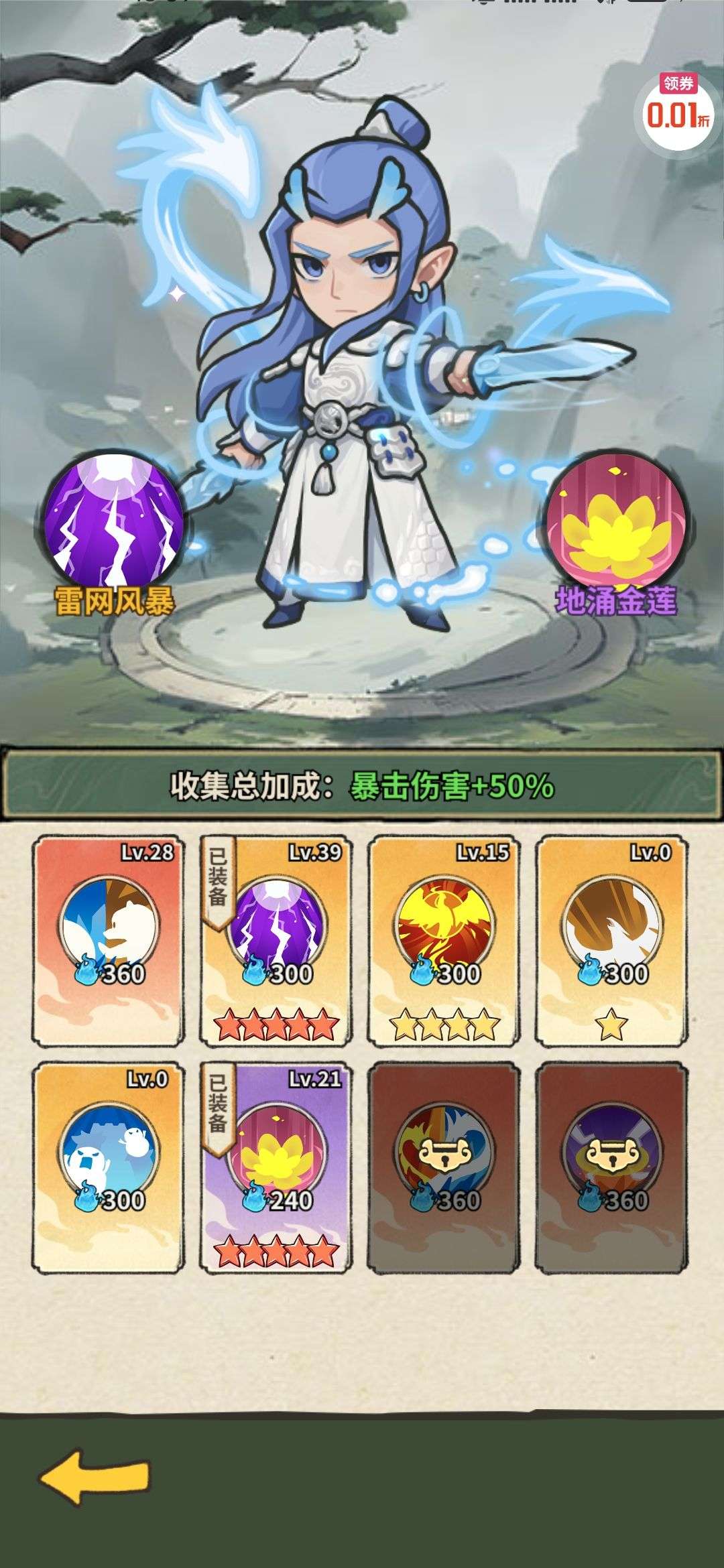The height and width of the screenshot is (1568, 724).
Task: Tap the locked purple skill card
Action: click(x=611, y=1166)
